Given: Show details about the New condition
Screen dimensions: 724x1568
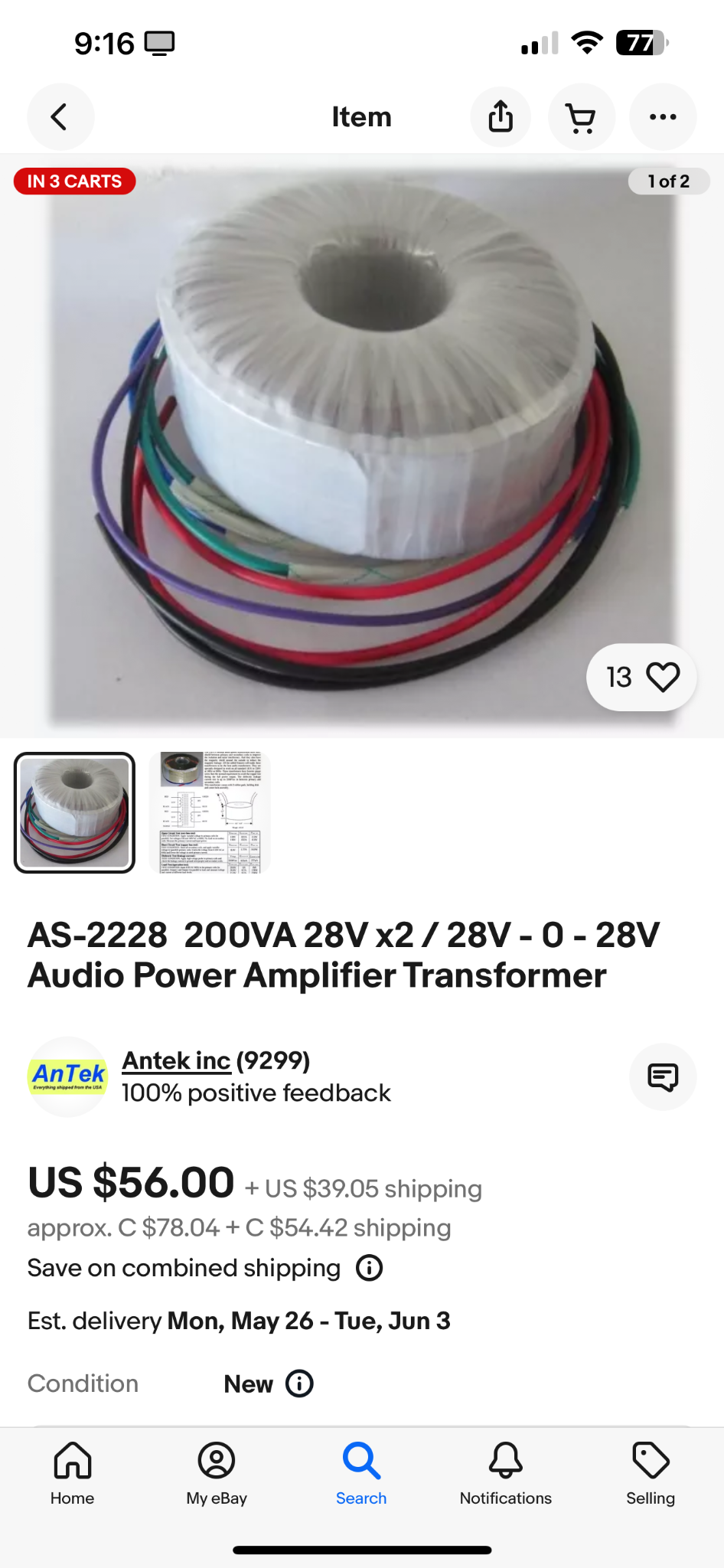Looking at the screenshot, I should pyautogui.click(x=299, y=1383).
